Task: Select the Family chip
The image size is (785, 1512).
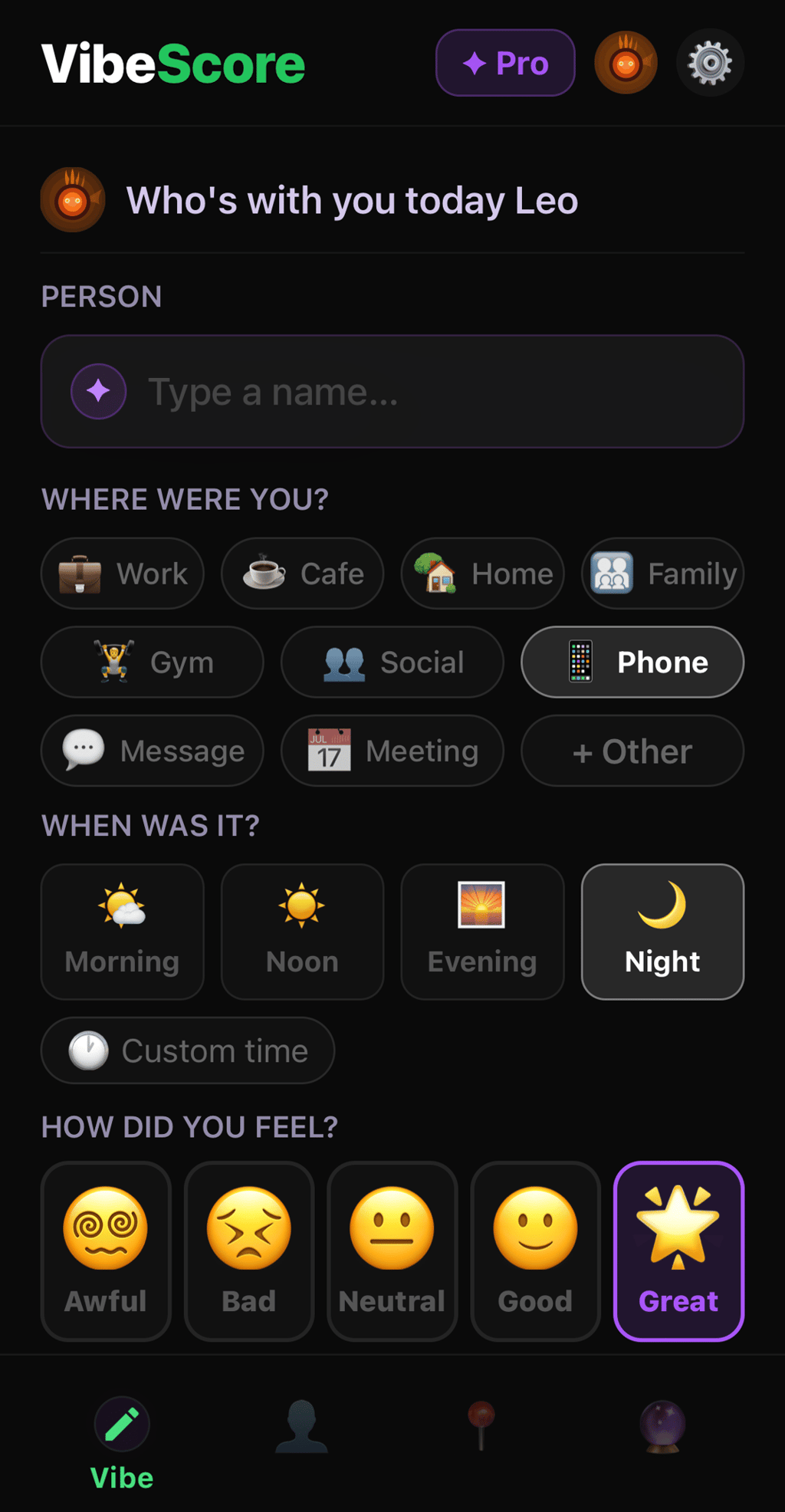Action: click(663, 574)
